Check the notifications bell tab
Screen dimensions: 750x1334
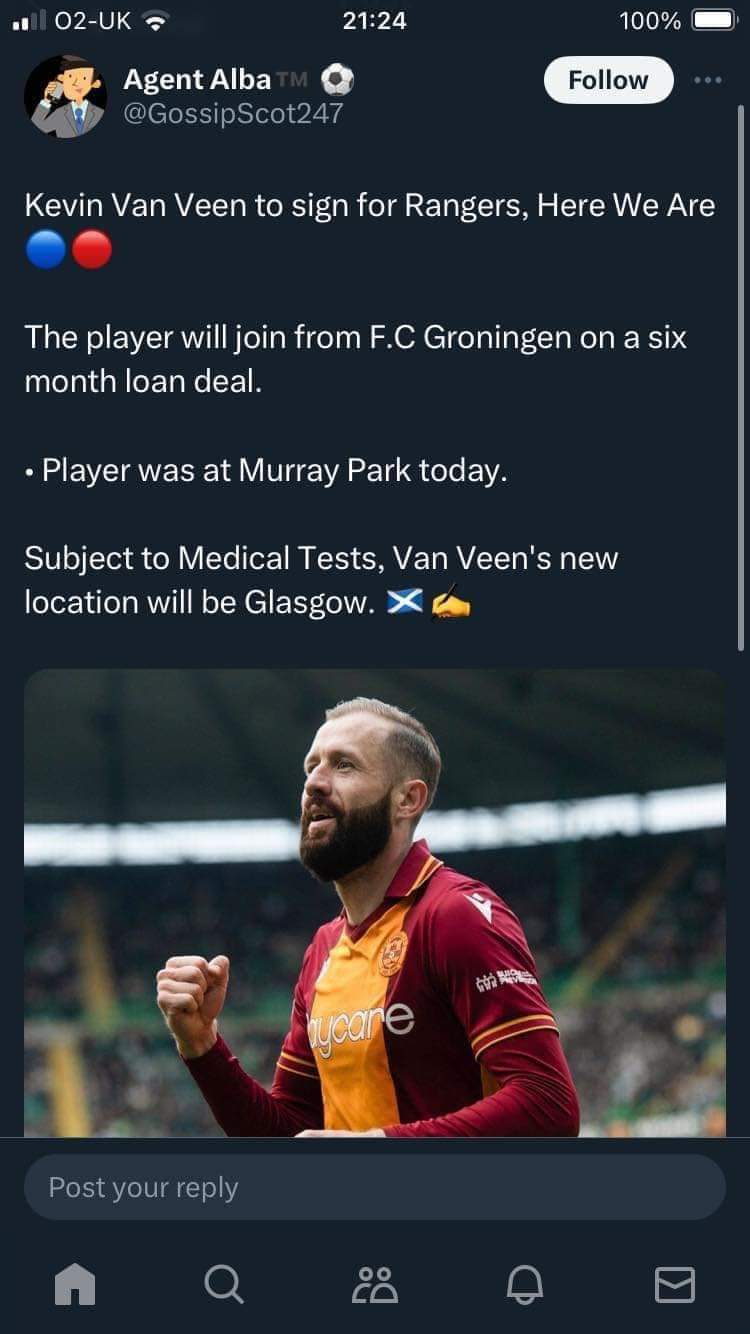click(x=525, y=1284)
